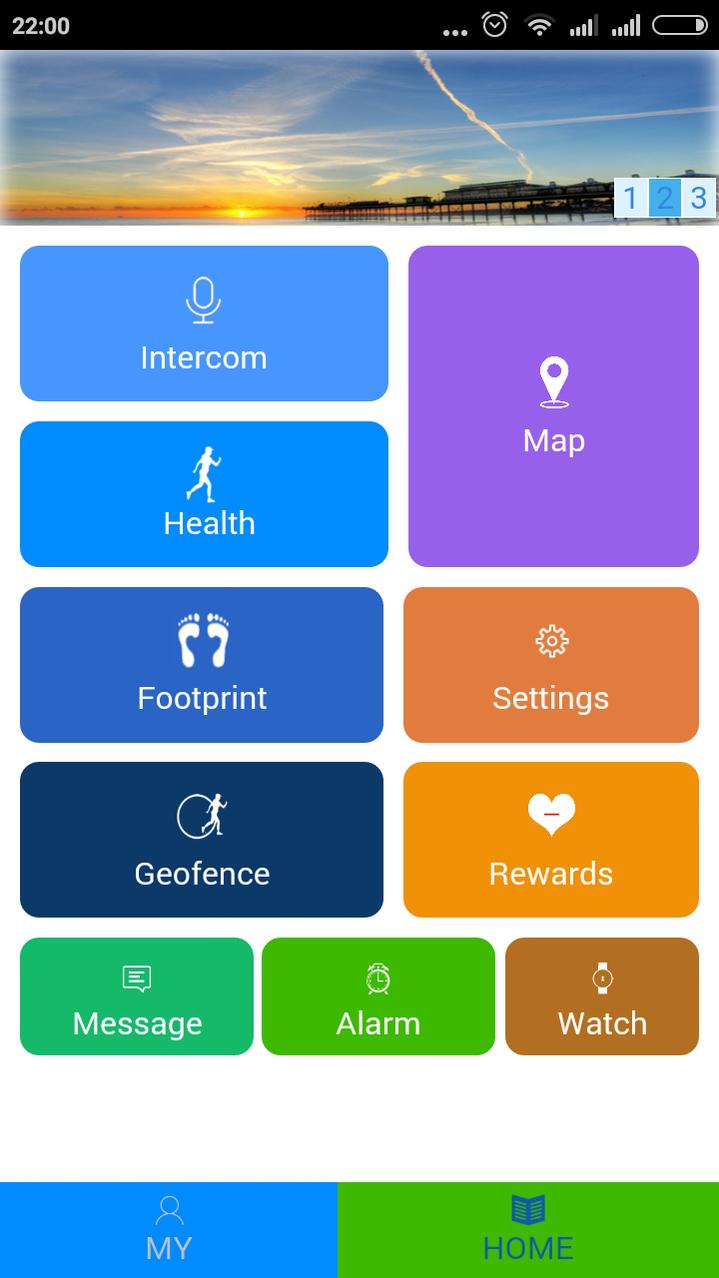
Task: Open the Settings tile
Action: (551, 665)
